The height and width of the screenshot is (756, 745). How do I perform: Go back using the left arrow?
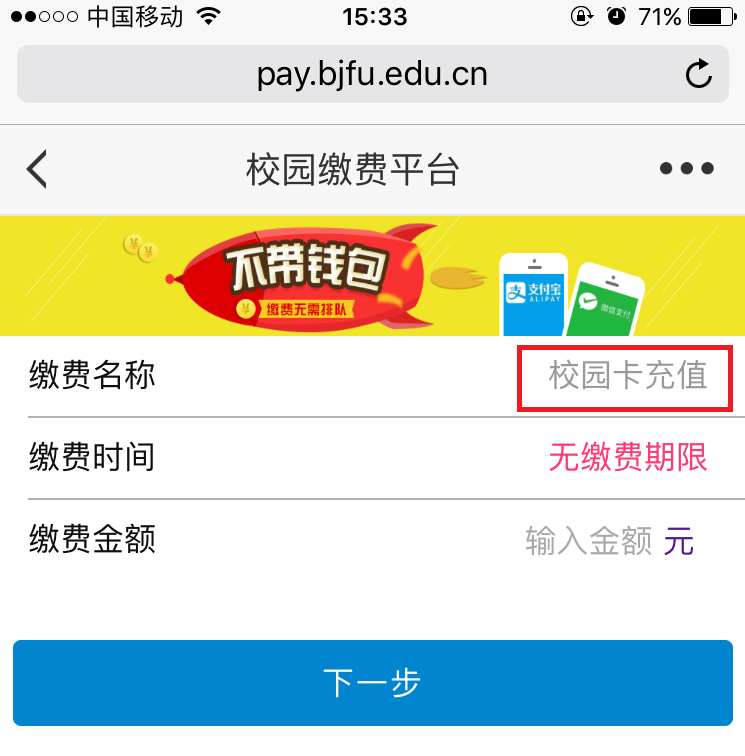(x=37, y=169)
